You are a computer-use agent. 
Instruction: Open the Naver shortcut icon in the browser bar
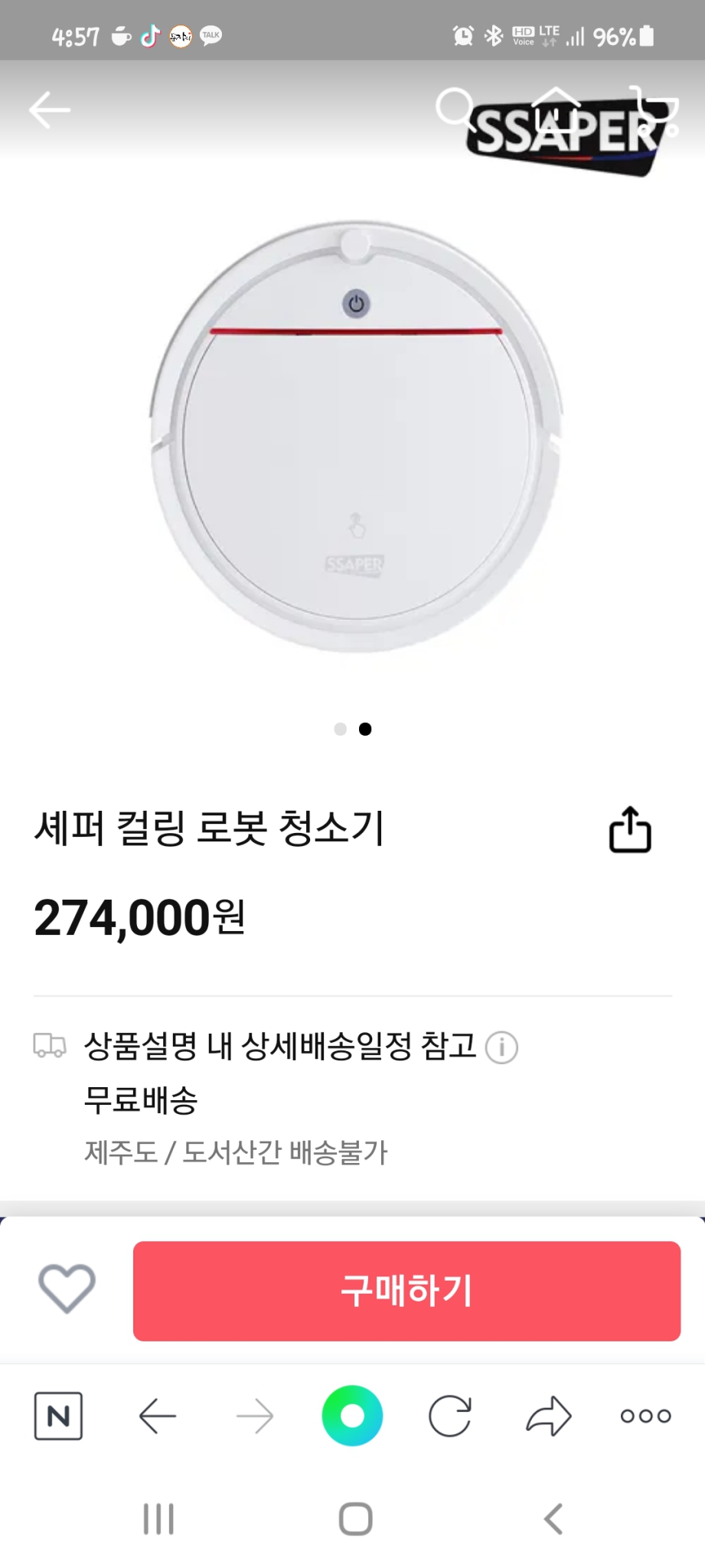pos(58,1416)
